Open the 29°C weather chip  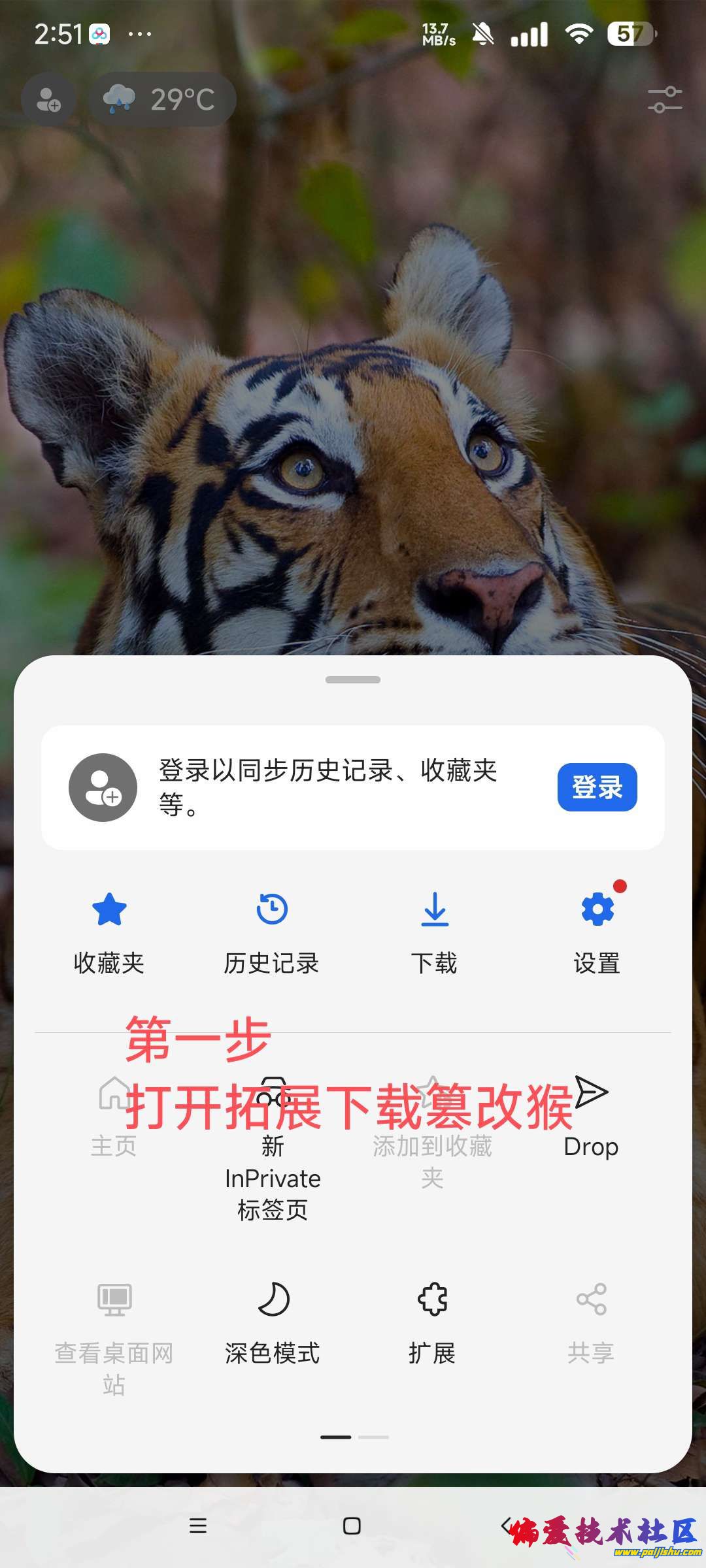pos(161,100)
